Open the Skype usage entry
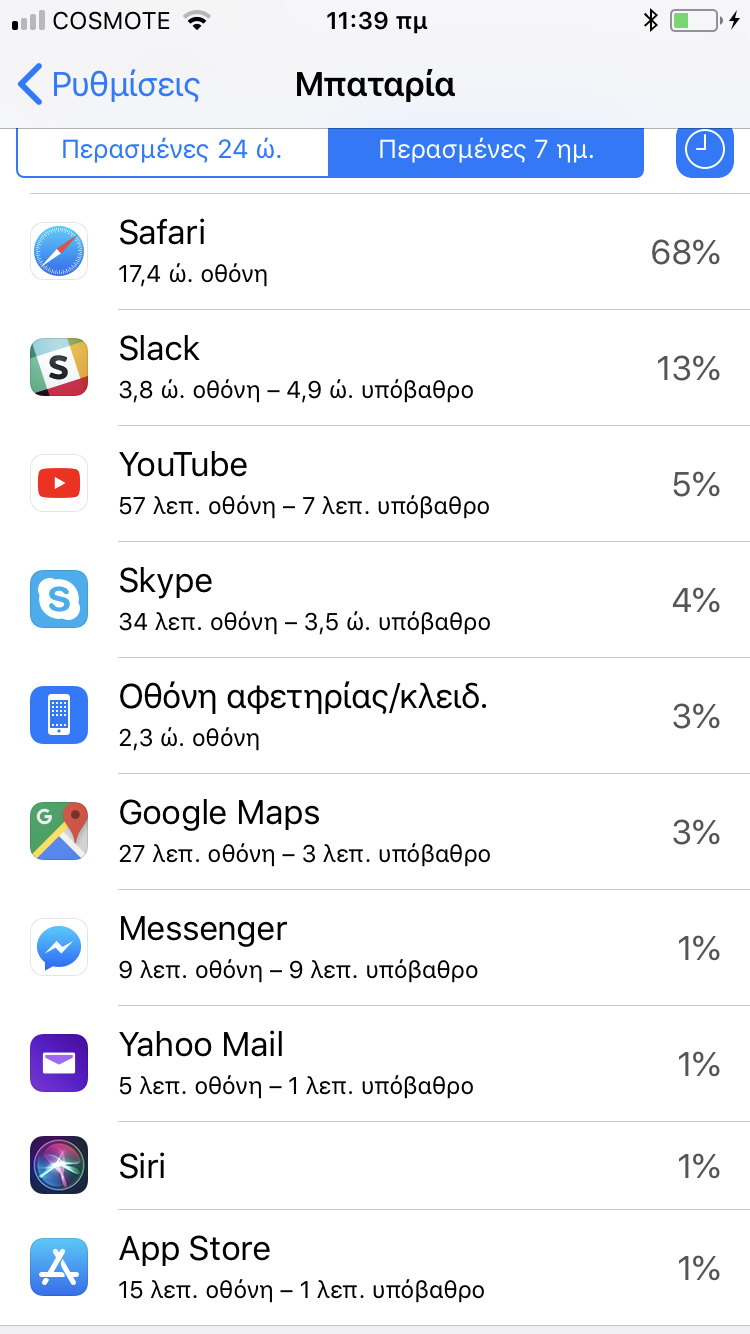This screenshot has width=750, height=1334. click(375, 599)
